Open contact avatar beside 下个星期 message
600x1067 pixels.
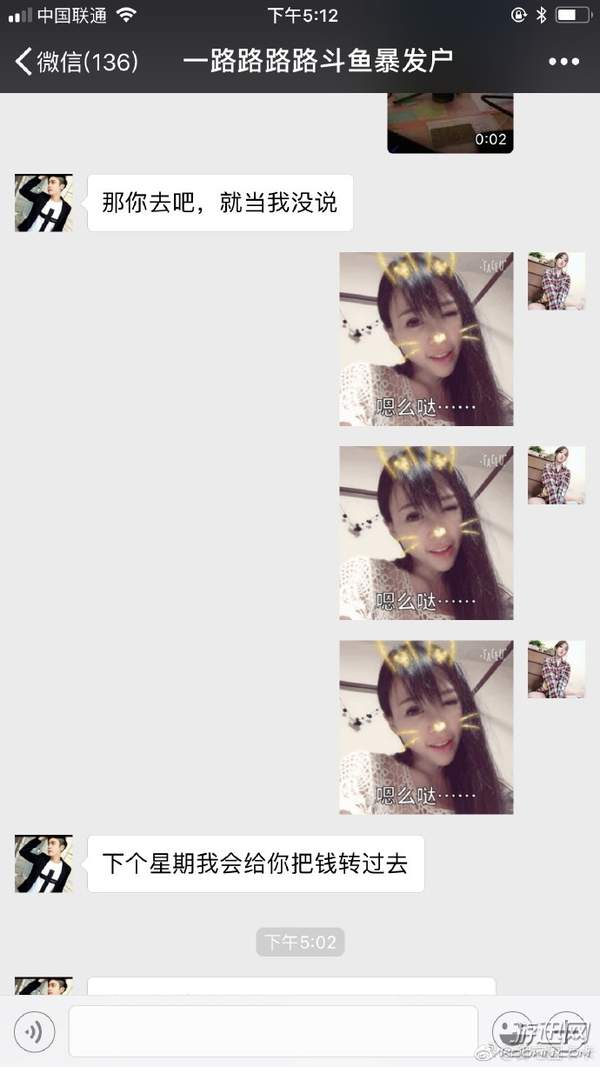click(44, 864)
